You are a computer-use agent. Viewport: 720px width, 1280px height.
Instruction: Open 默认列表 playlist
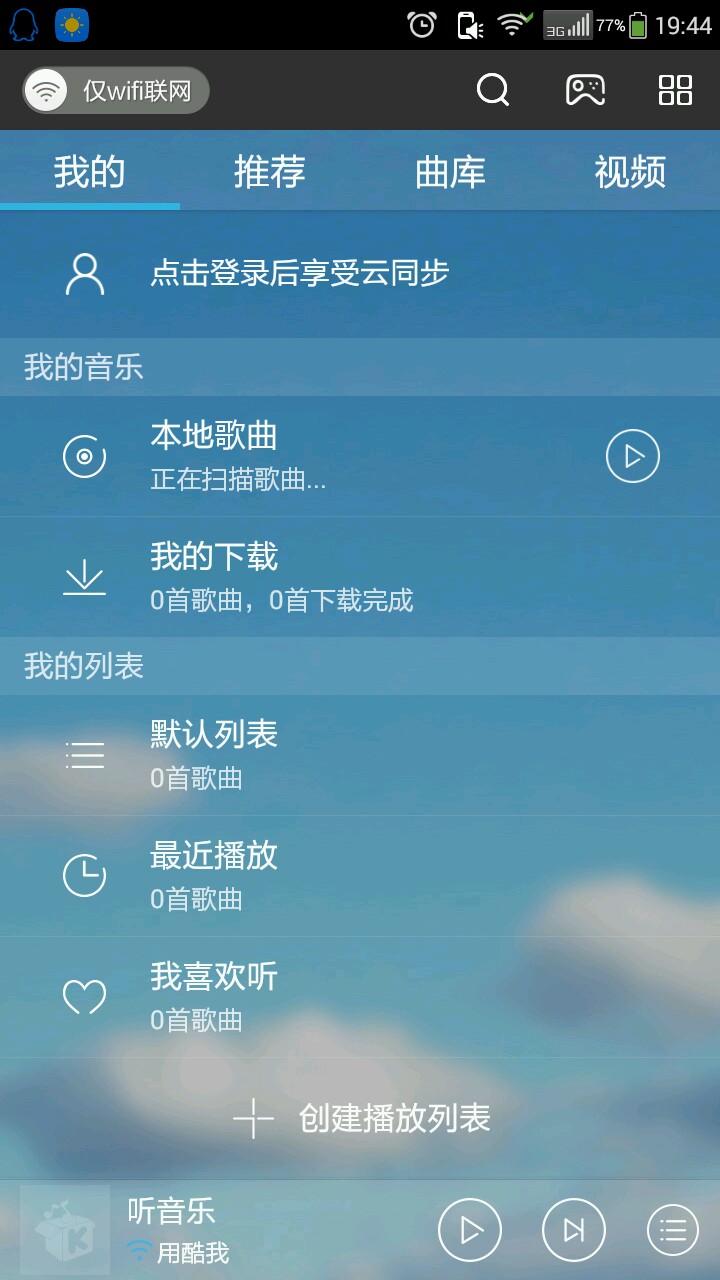click(x=300, y=755)
